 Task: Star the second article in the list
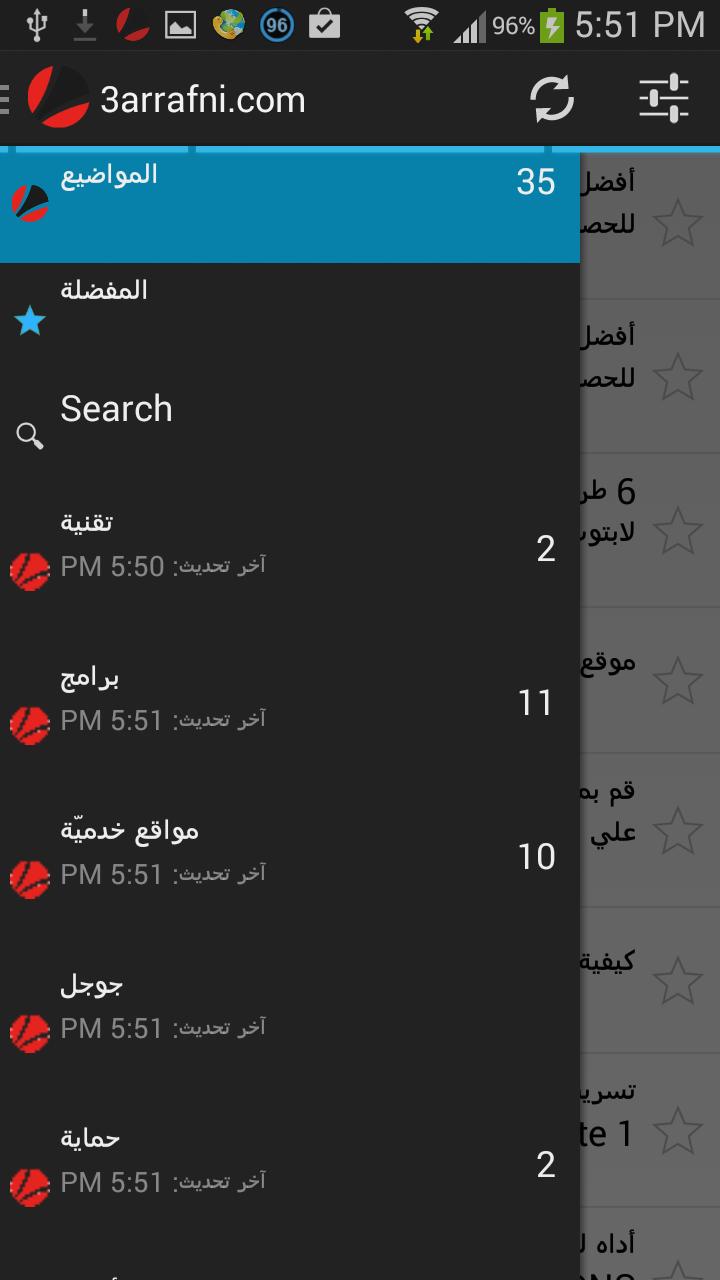[x=679, y=374]
